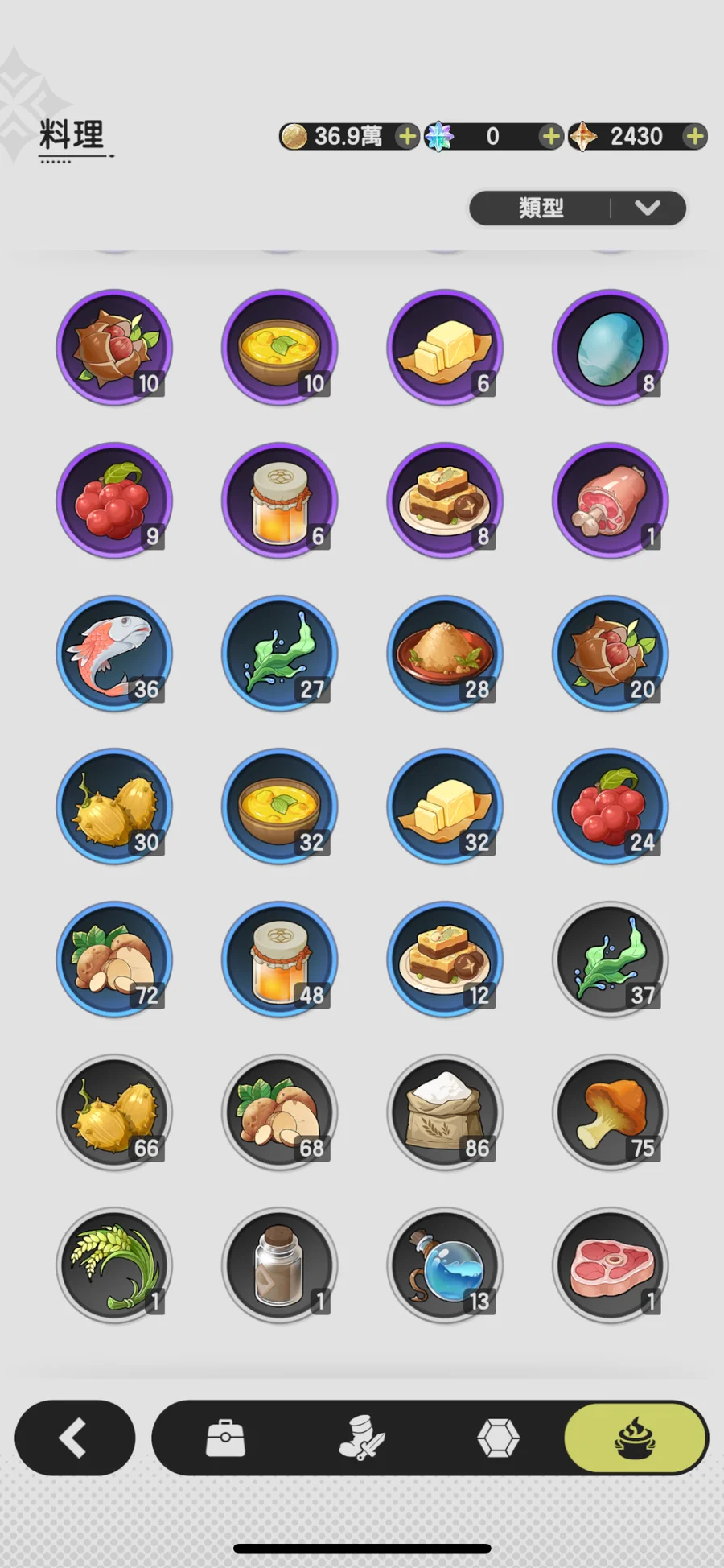The height and width of the screenshot is (1568, 724).
Task: Add coins with plus next to 36.9萬
Action: pyautogui.click(x=408, y=137)
